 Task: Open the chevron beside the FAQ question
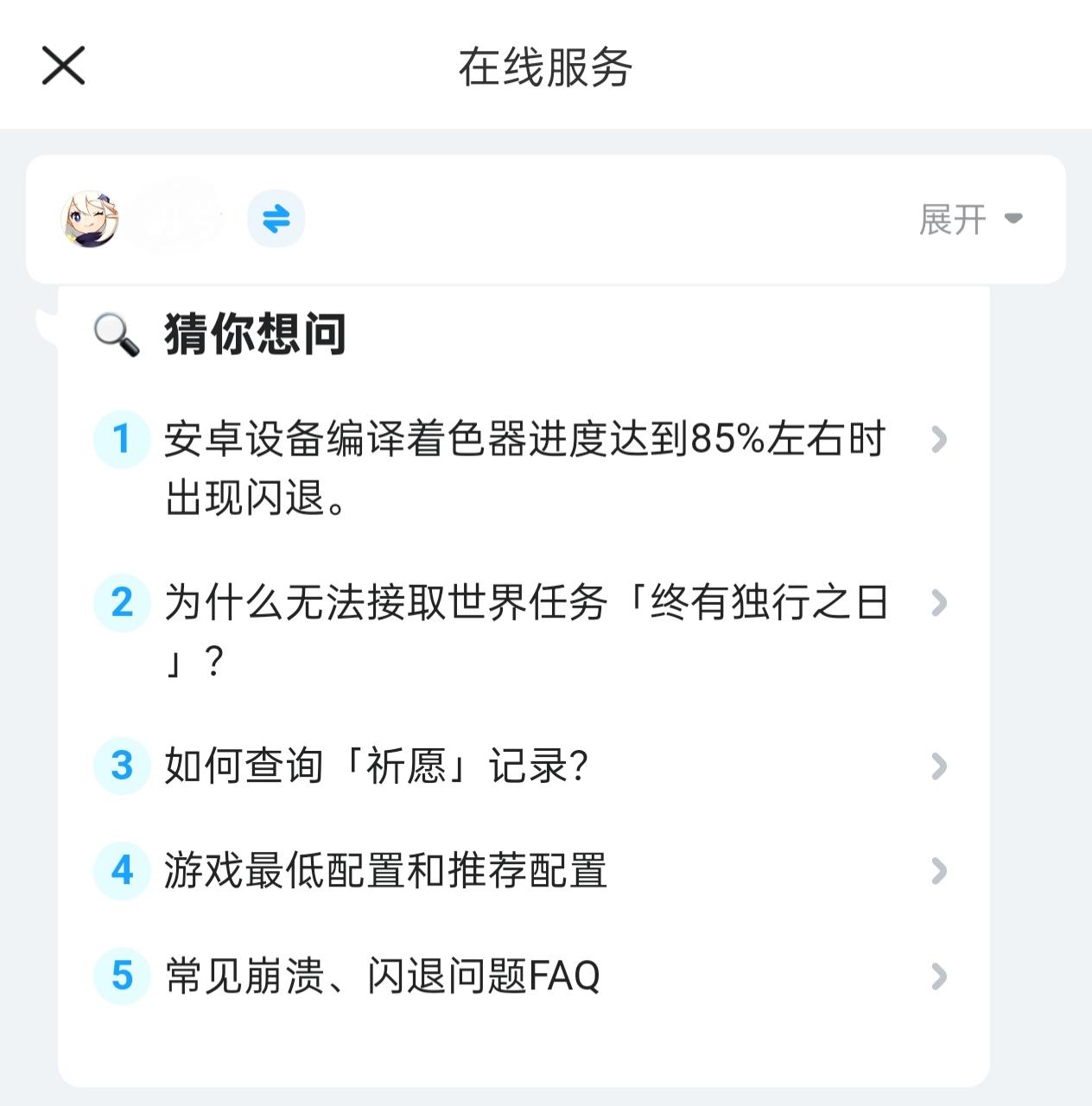point(939,978)
